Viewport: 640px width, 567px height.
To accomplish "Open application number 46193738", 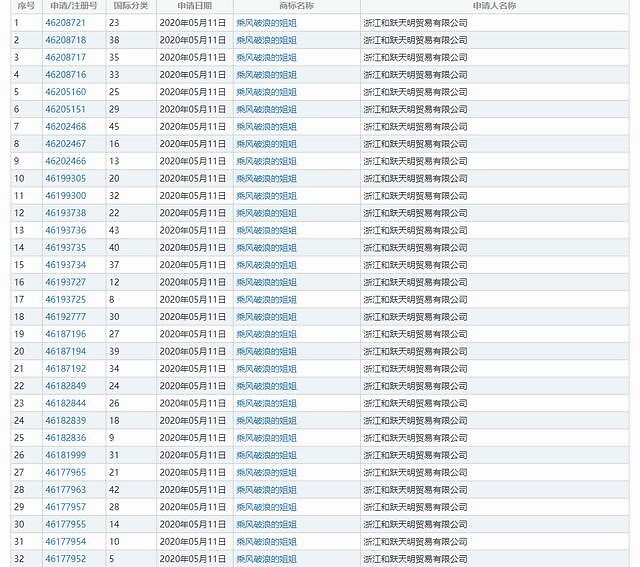I will click(65, 213).
